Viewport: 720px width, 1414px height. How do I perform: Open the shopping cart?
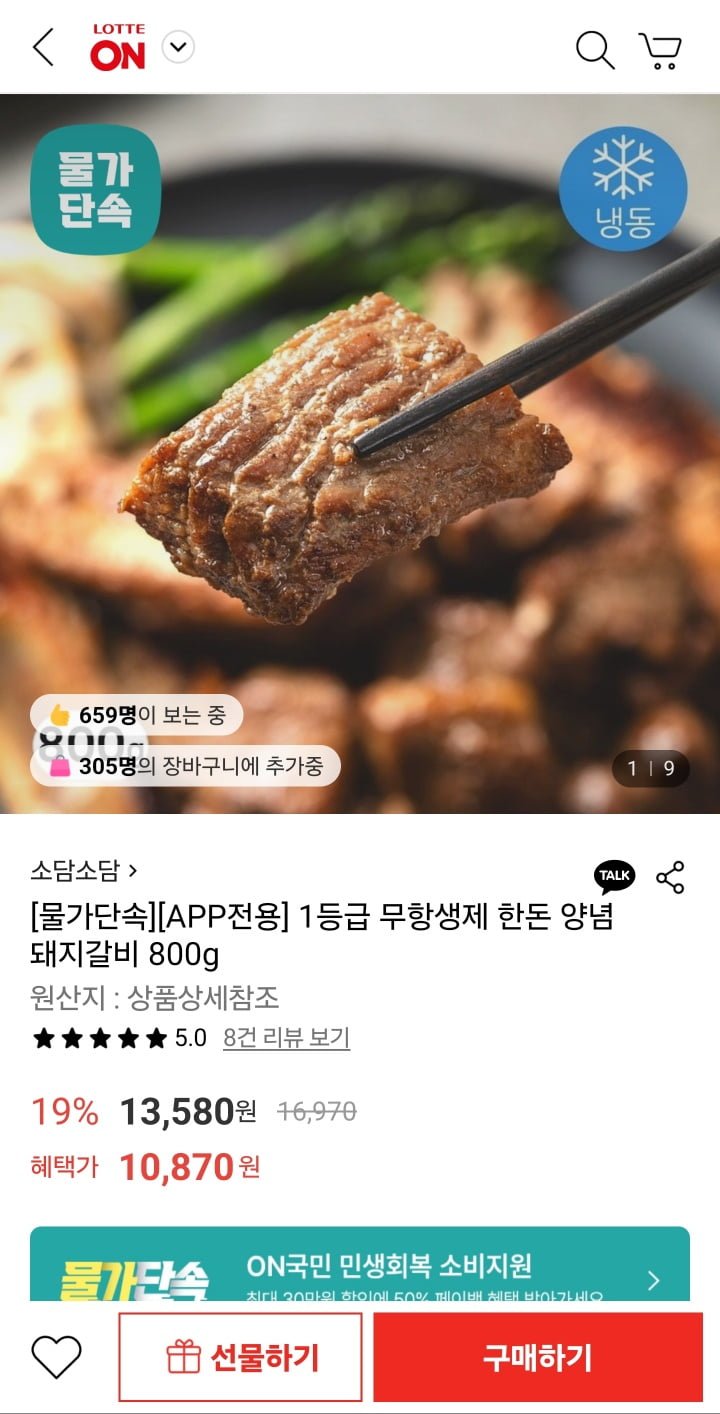(660, 50)
